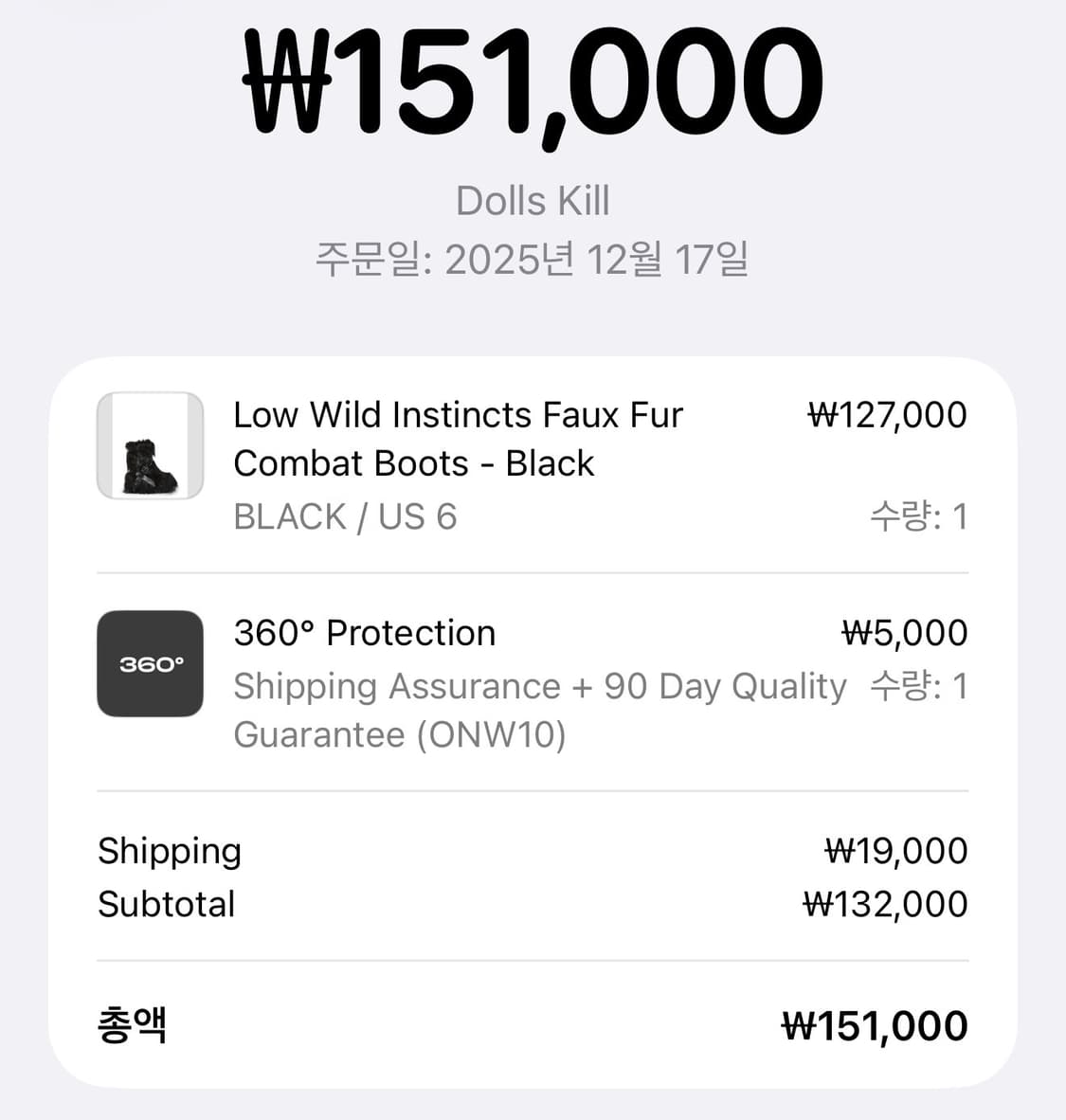This screenshot has height=1120, width=1066.
Task: Select the Dolls Kill merchant name
Action: tap(533, 200)
